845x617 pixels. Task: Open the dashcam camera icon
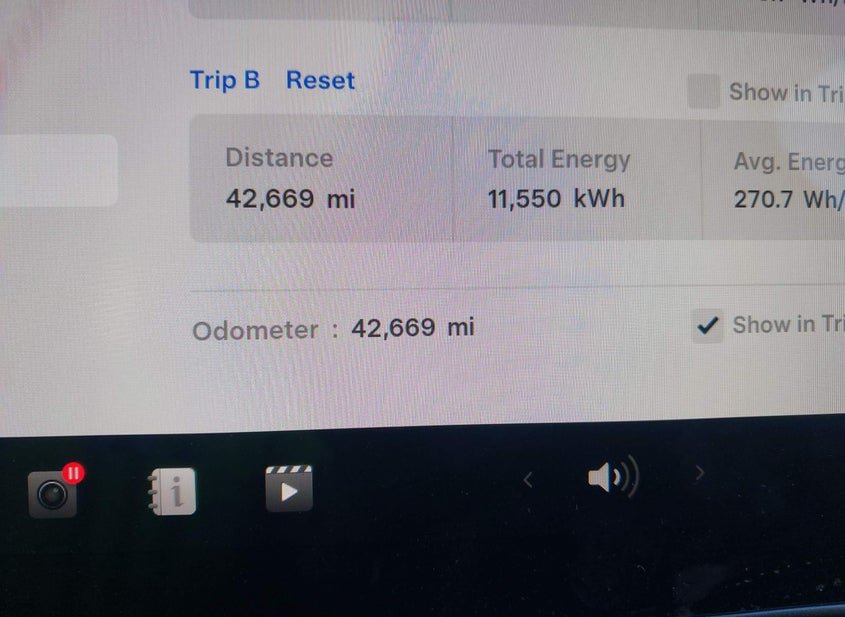54,494
